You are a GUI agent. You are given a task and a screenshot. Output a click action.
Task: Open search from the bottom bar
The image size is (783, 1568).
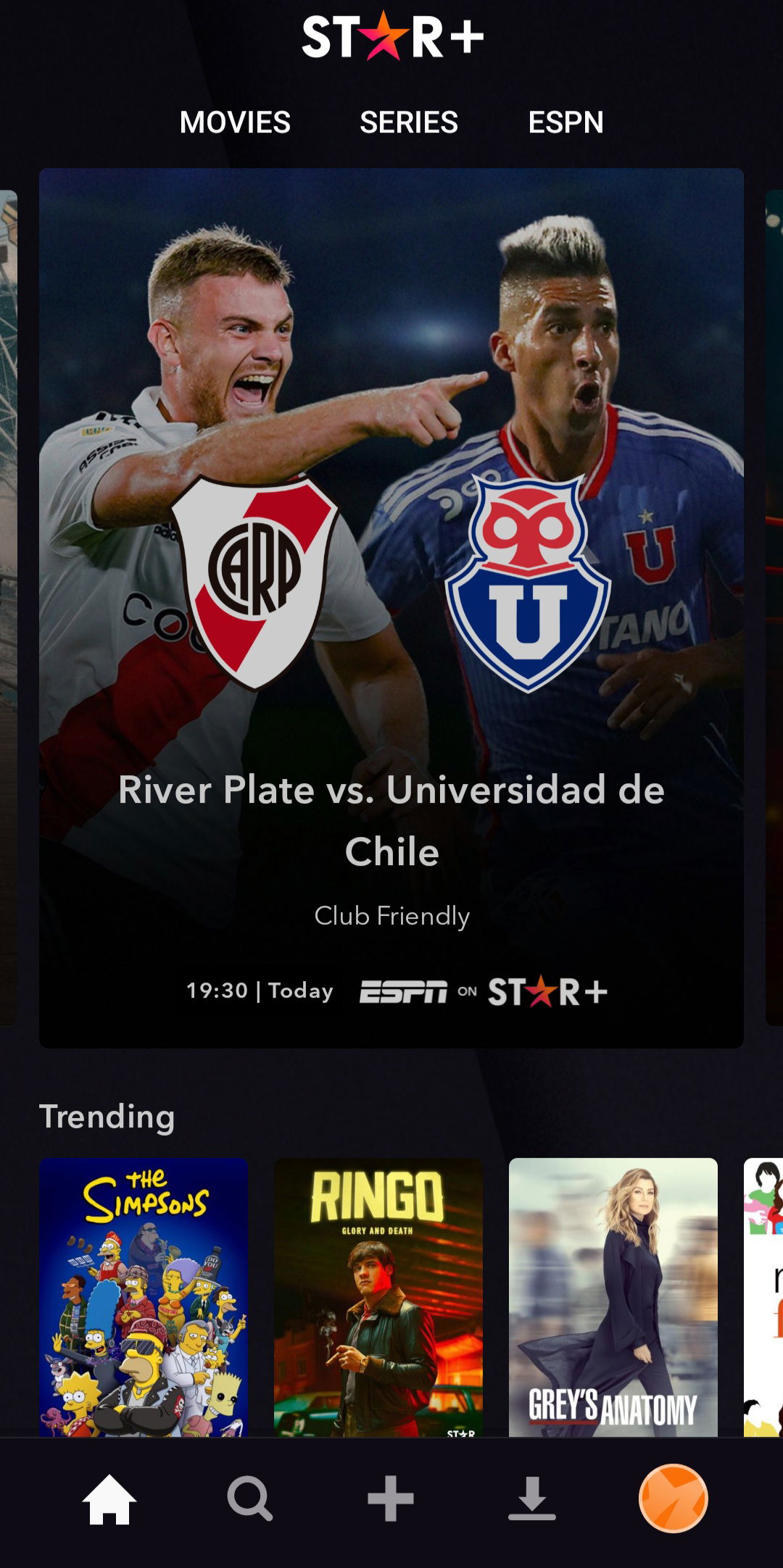click(250, 1498)
